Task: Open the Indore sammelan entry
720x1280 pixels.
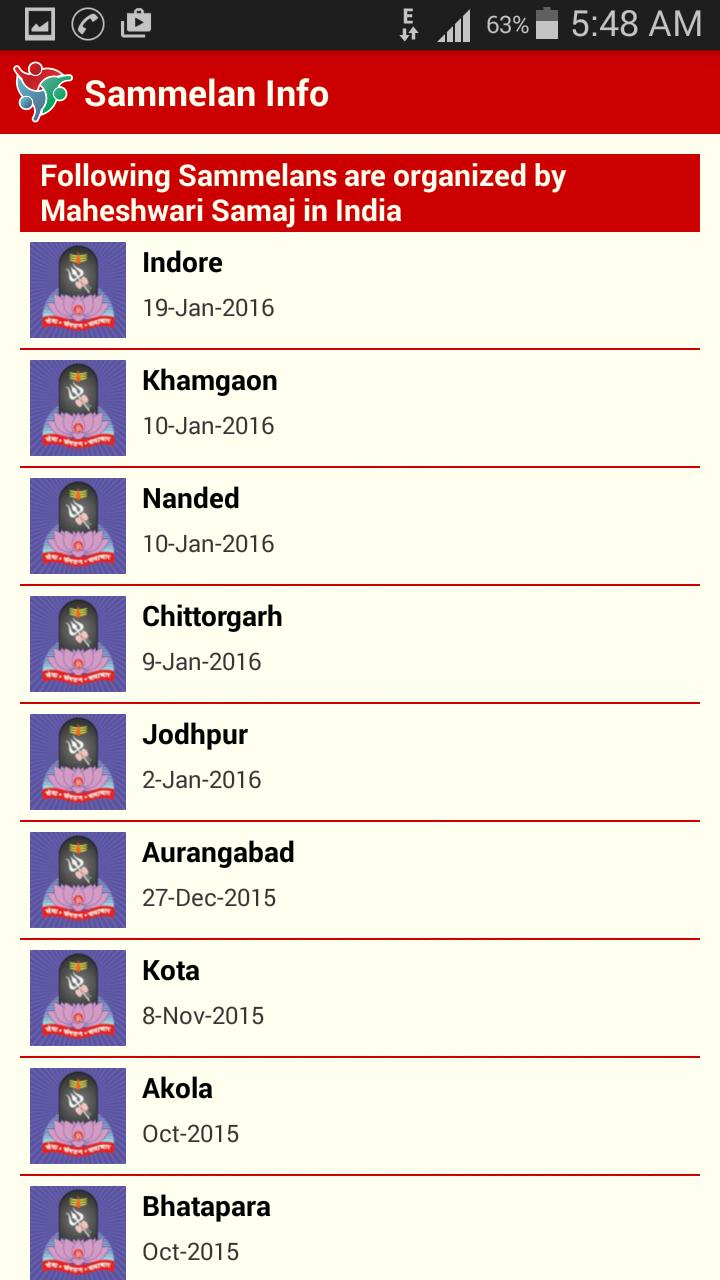Action: (360, 290)
